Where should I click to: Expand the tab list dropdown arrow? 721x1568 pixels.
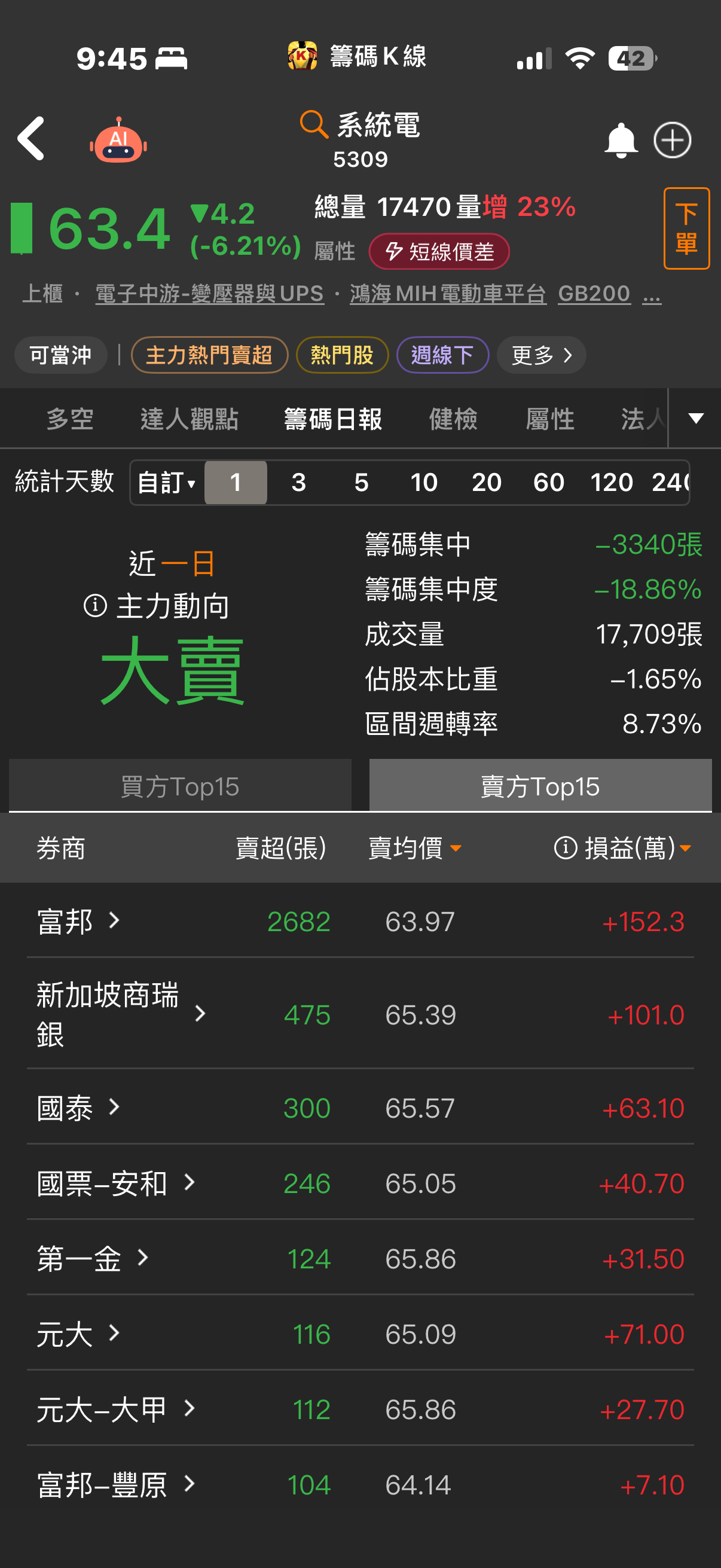tap(695, 418)
